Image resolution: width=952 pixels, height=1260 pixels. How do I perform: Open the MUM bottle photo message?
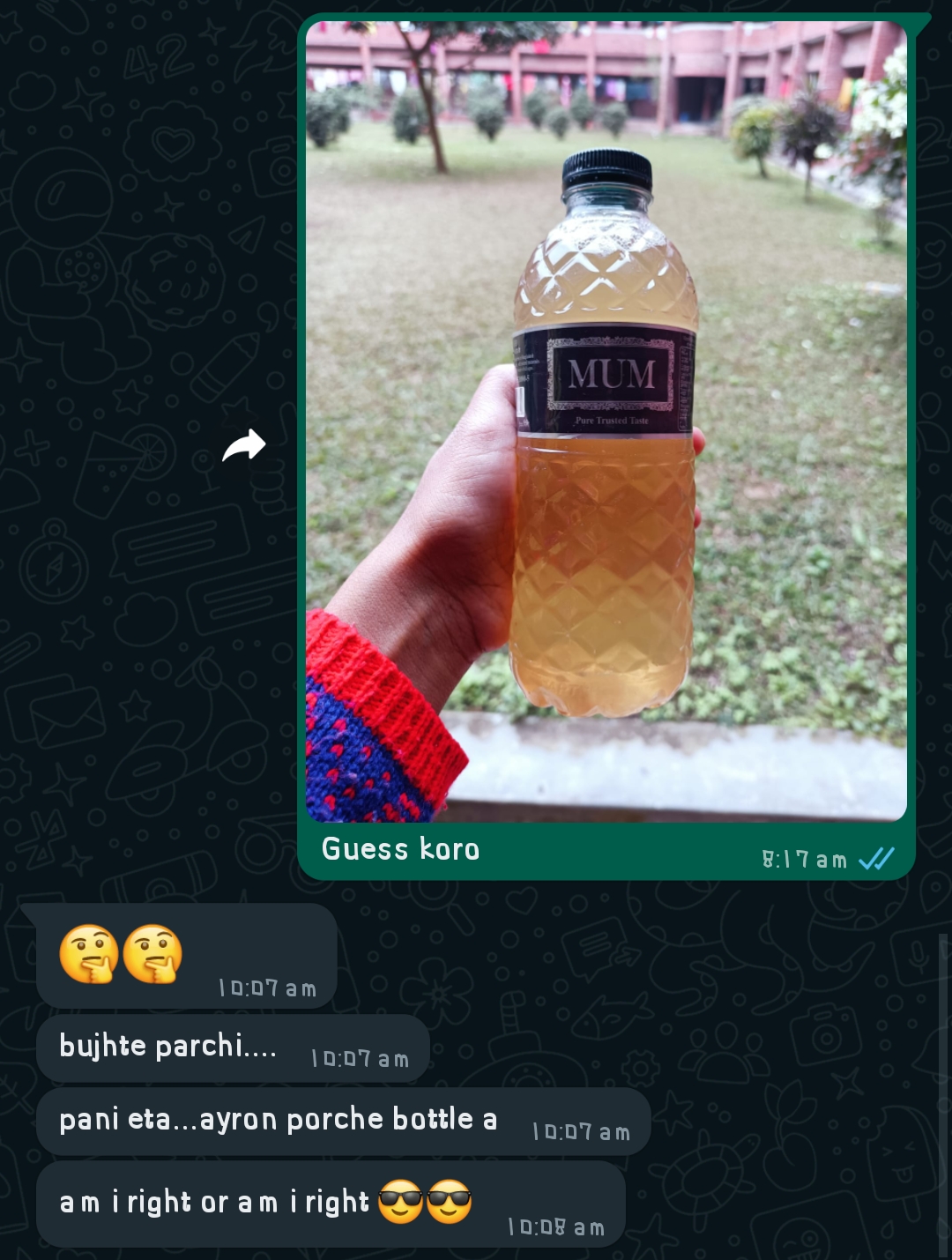pyautogui.click(x=606, y=421)
